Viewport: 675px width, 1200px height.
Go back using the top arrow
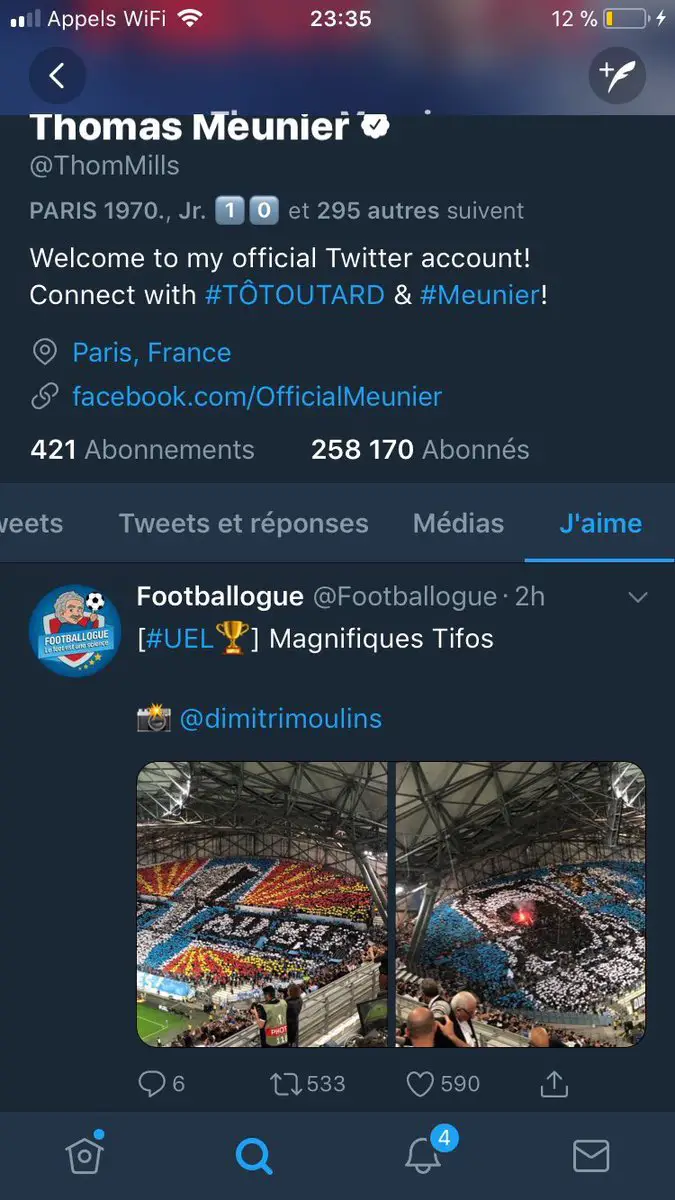click(57, 75)
